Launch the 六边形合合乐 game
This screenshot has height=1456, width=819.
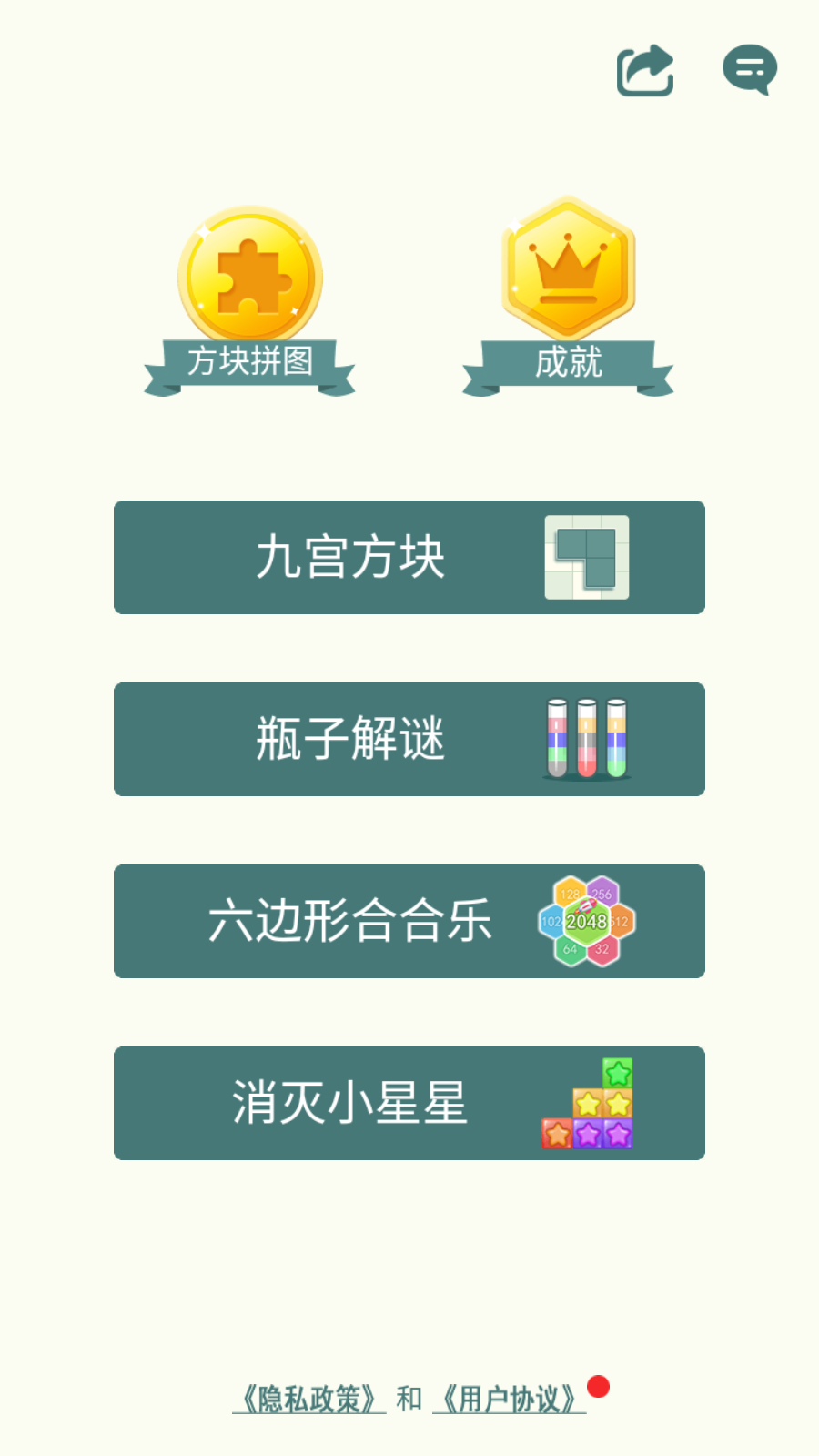click(409, 921)
